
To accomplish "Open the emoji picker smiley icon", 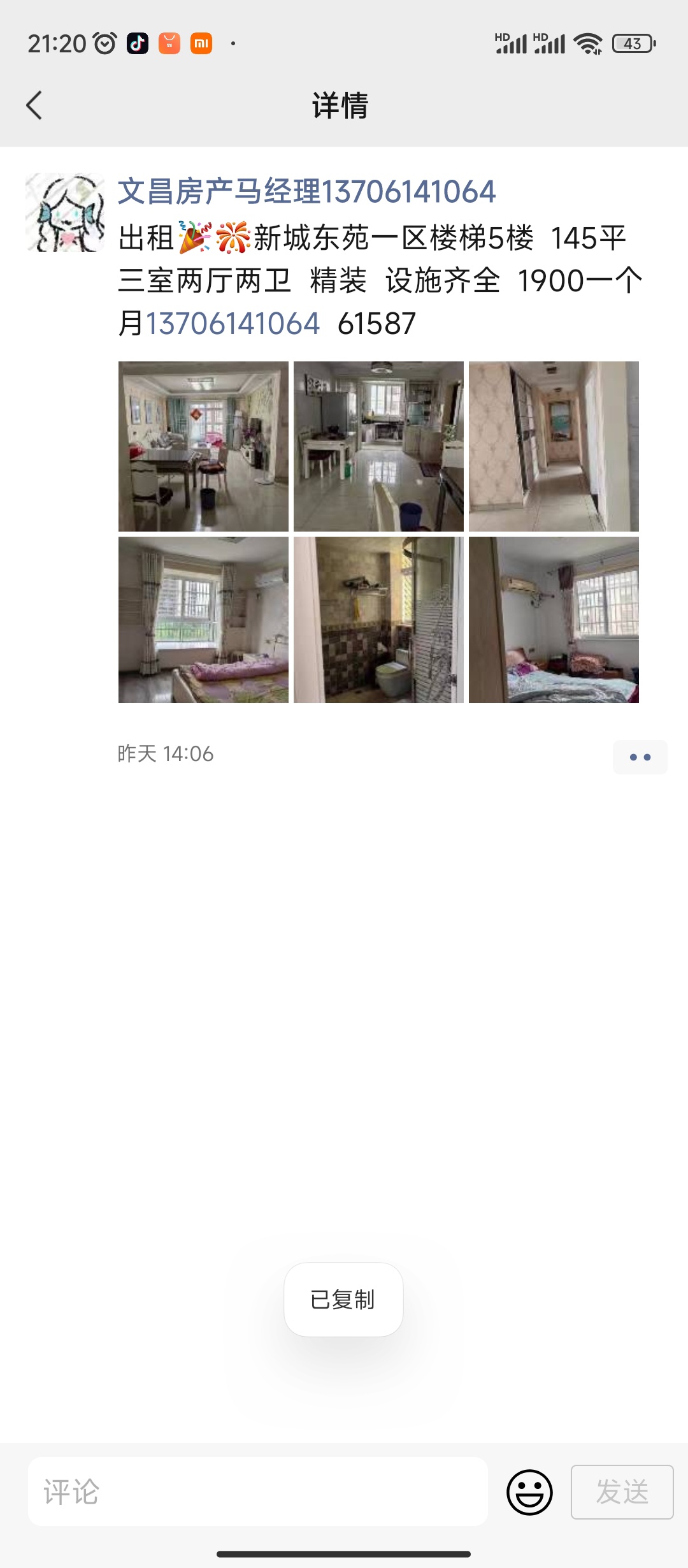I will (529, 1492).
